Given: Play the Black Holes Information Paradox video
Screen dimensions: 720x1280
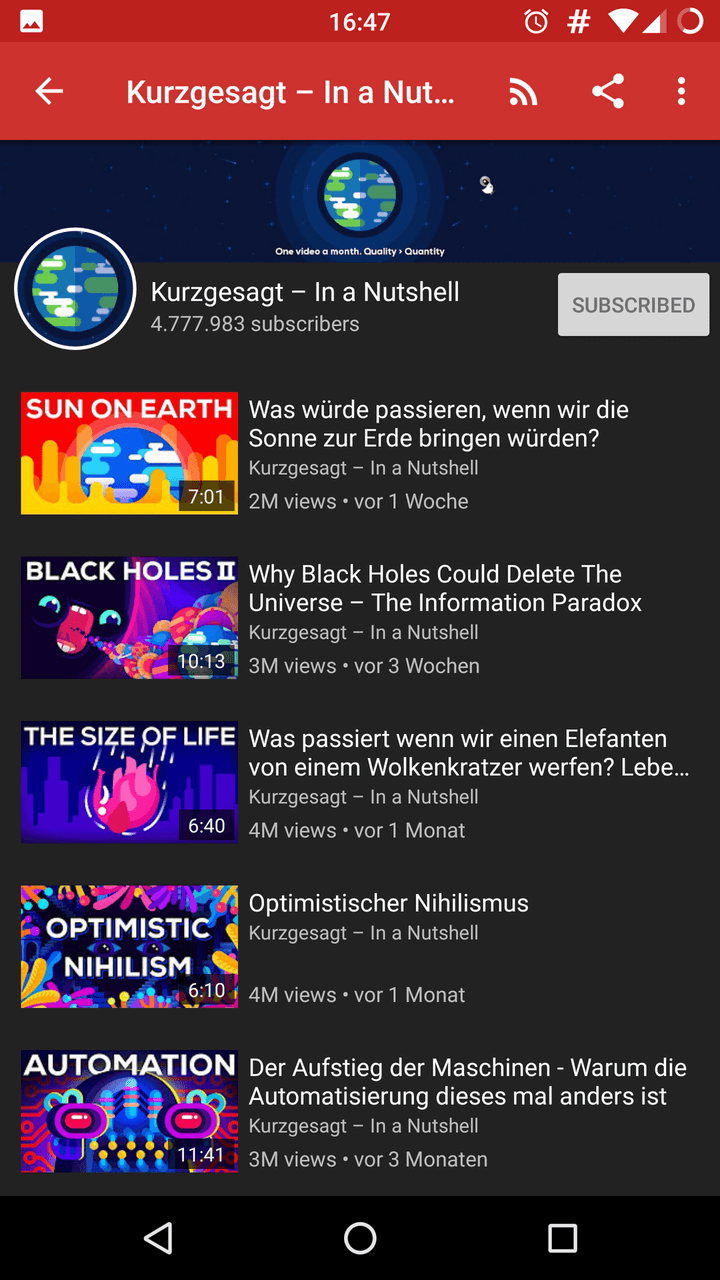Looking at the screenshot, I should (360, 618).
